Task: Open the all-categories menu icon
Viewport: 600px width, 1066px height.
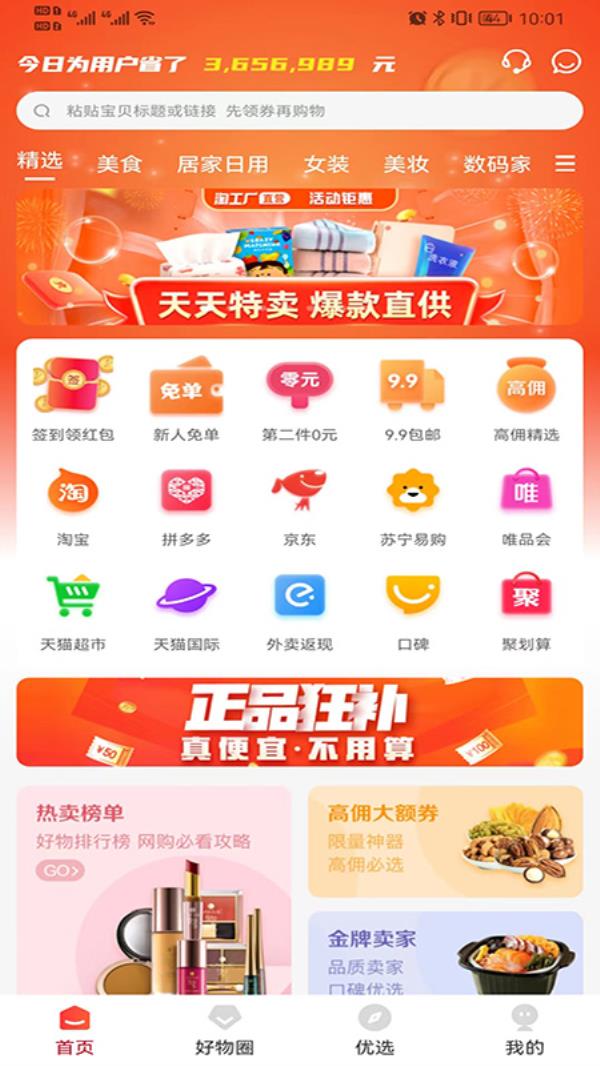Action: tap(565, 163)
